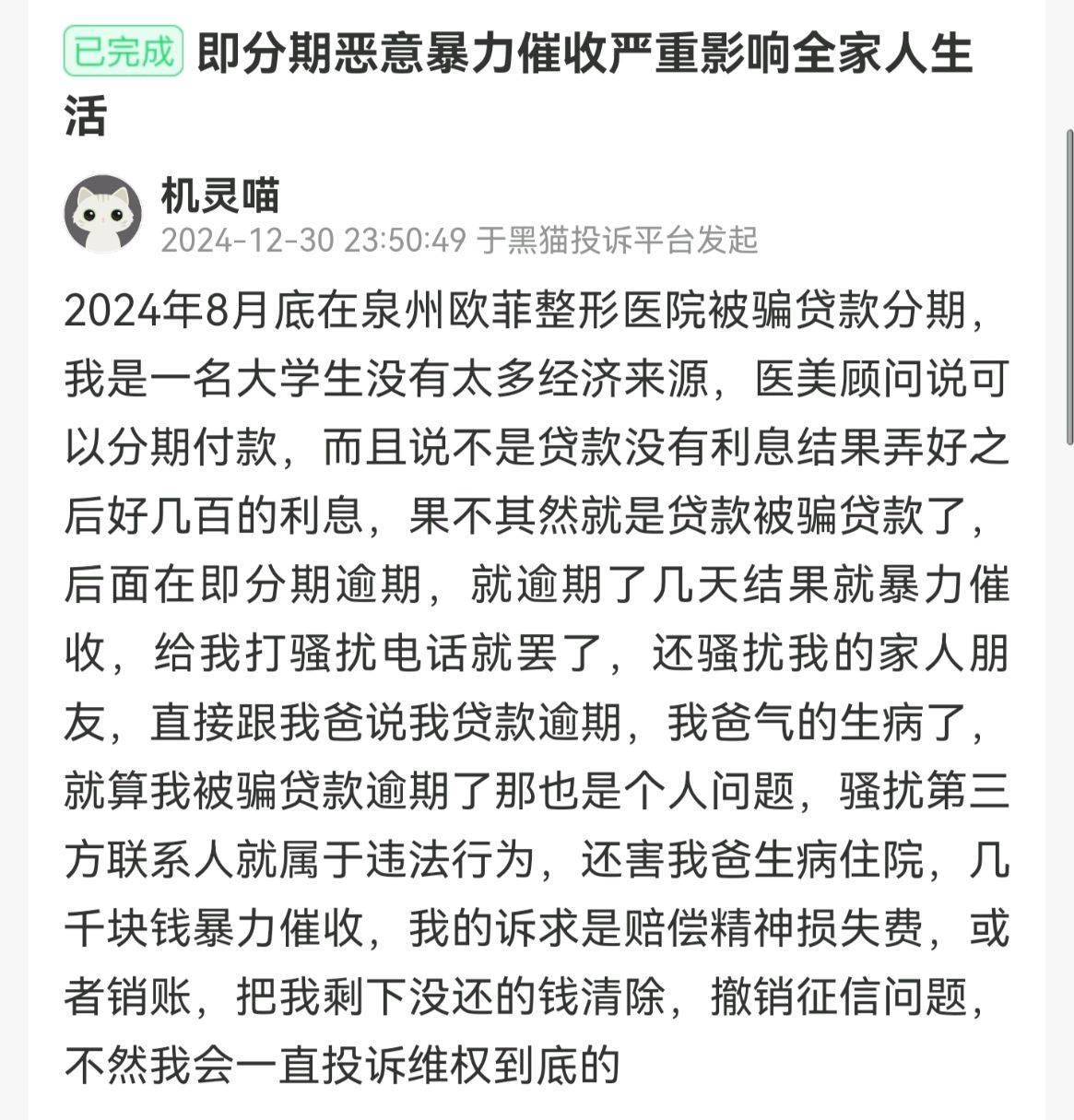1074x1120 pixels.
Task: Open 机灵喵's profile via the cat avatar
Action: 102,214
